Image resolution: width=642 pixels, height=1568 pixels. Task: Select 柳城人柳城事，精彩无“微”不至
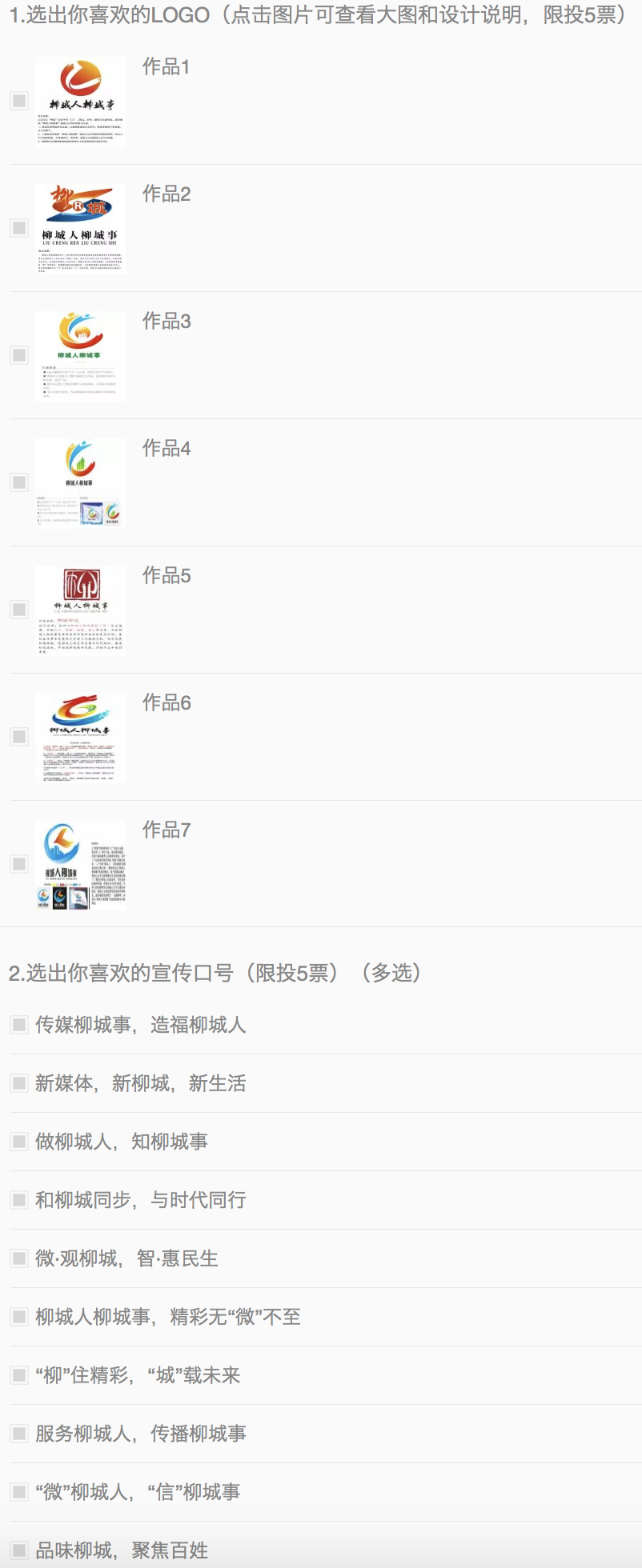[19, 1317]
